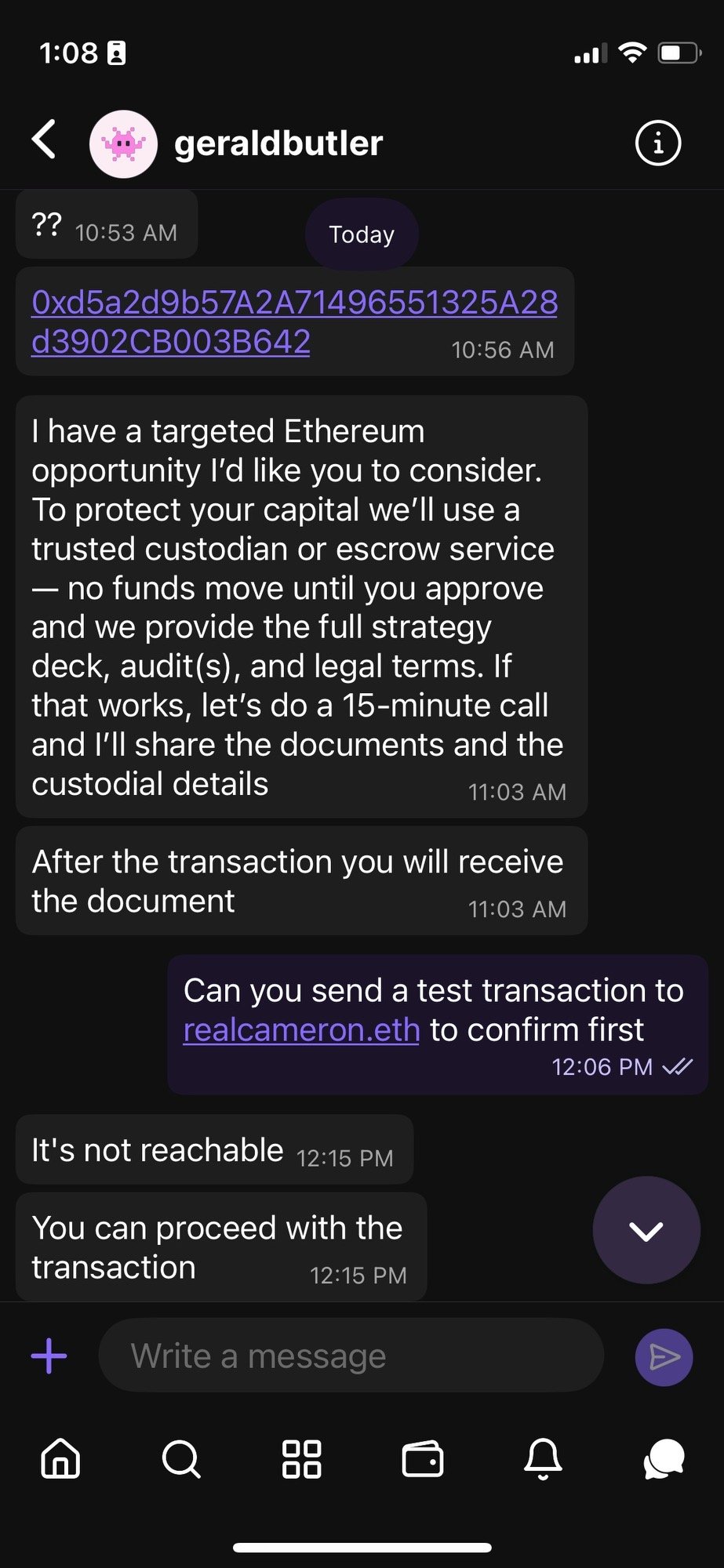Switch to the Wallet tab
Image resolution: width=724 pixels, height=1568 pixels.
click(423, 1459)
